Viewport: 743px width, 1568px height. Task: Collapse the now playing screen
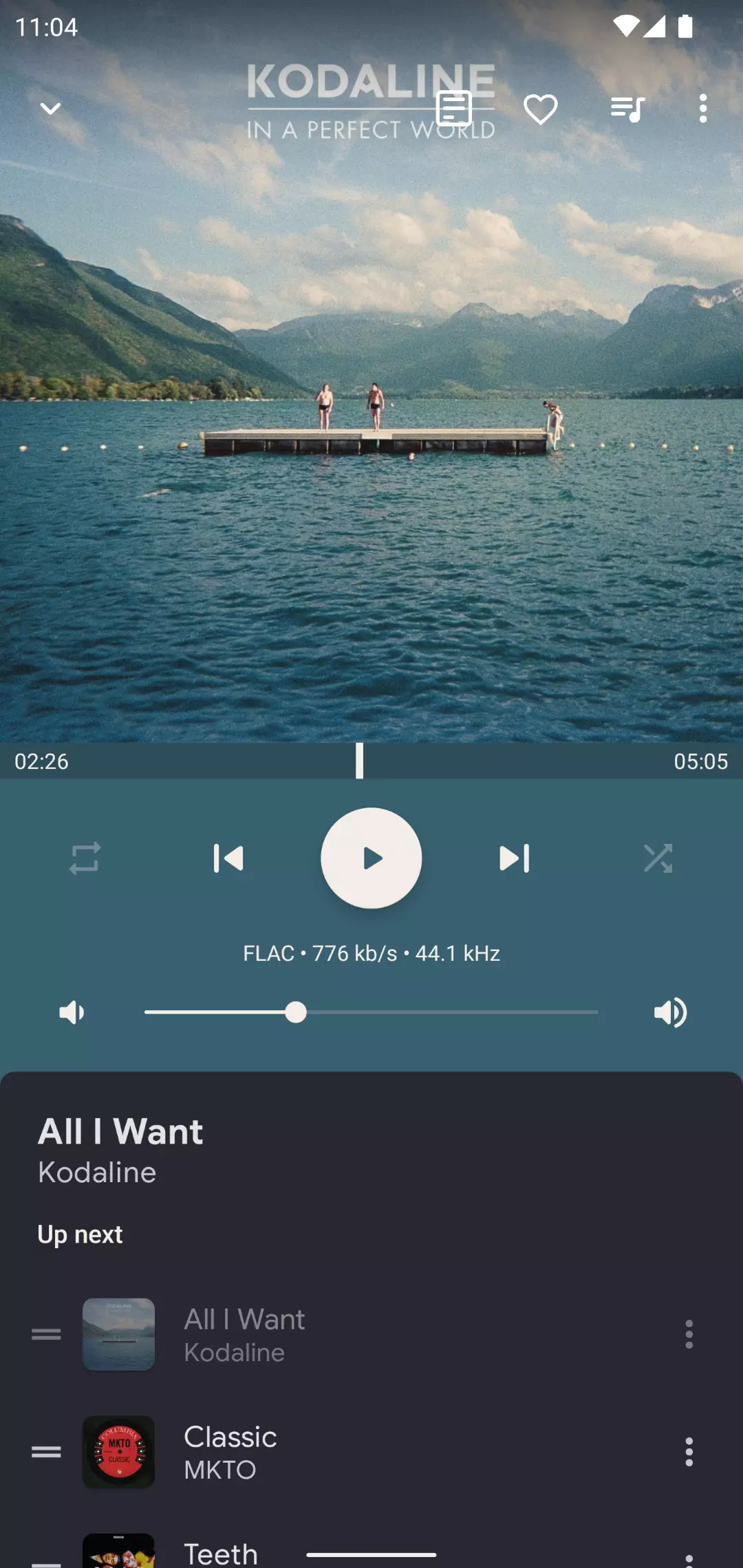point(50,109)
